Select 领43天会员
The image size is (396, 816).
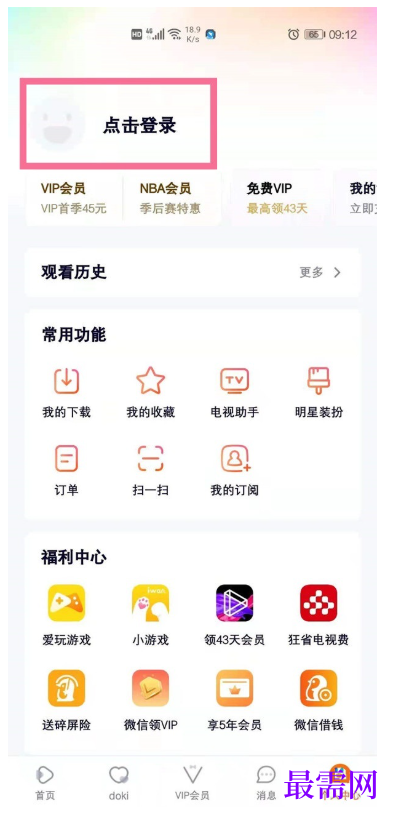pyautogui.click(x=235, y=616)
